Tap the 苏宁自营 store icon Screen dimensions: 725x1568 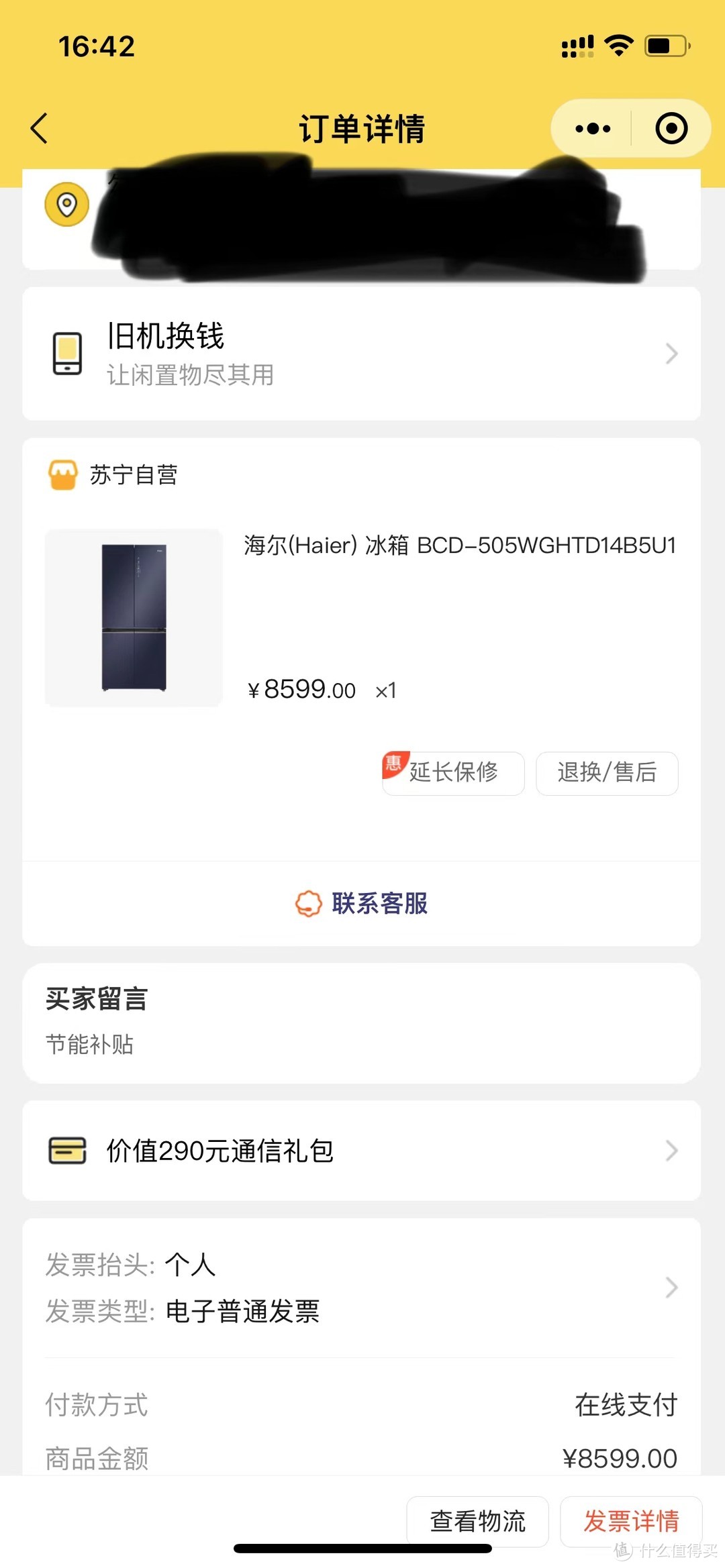tap(62, 474)
